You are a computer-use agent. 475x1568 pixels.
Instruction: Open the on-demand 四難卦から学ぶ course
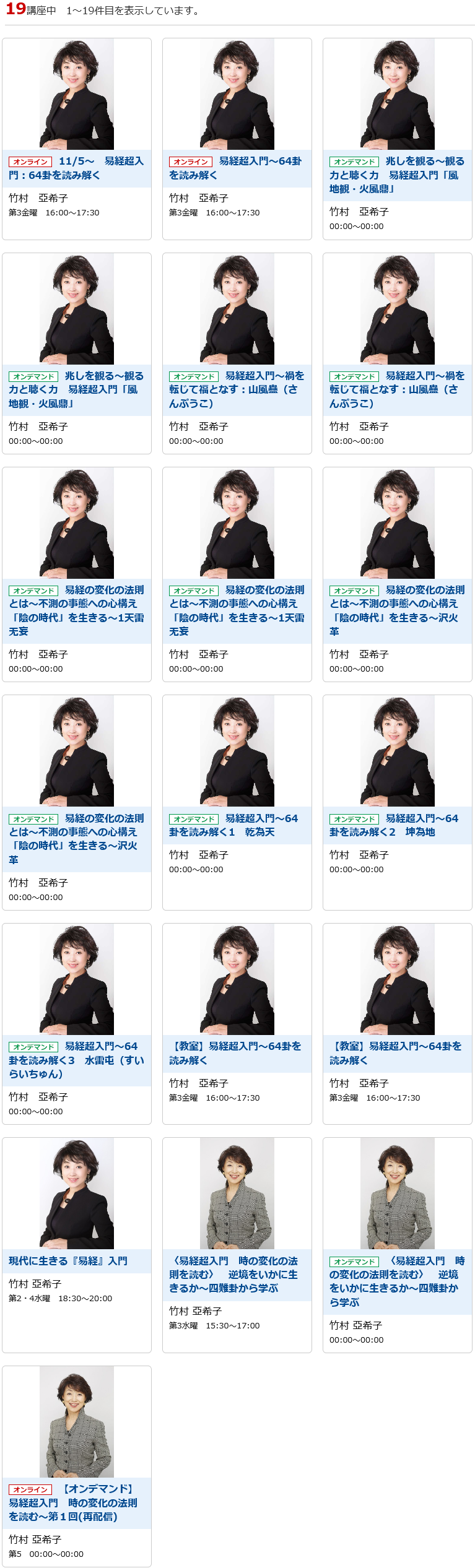tap(396, 1281)
